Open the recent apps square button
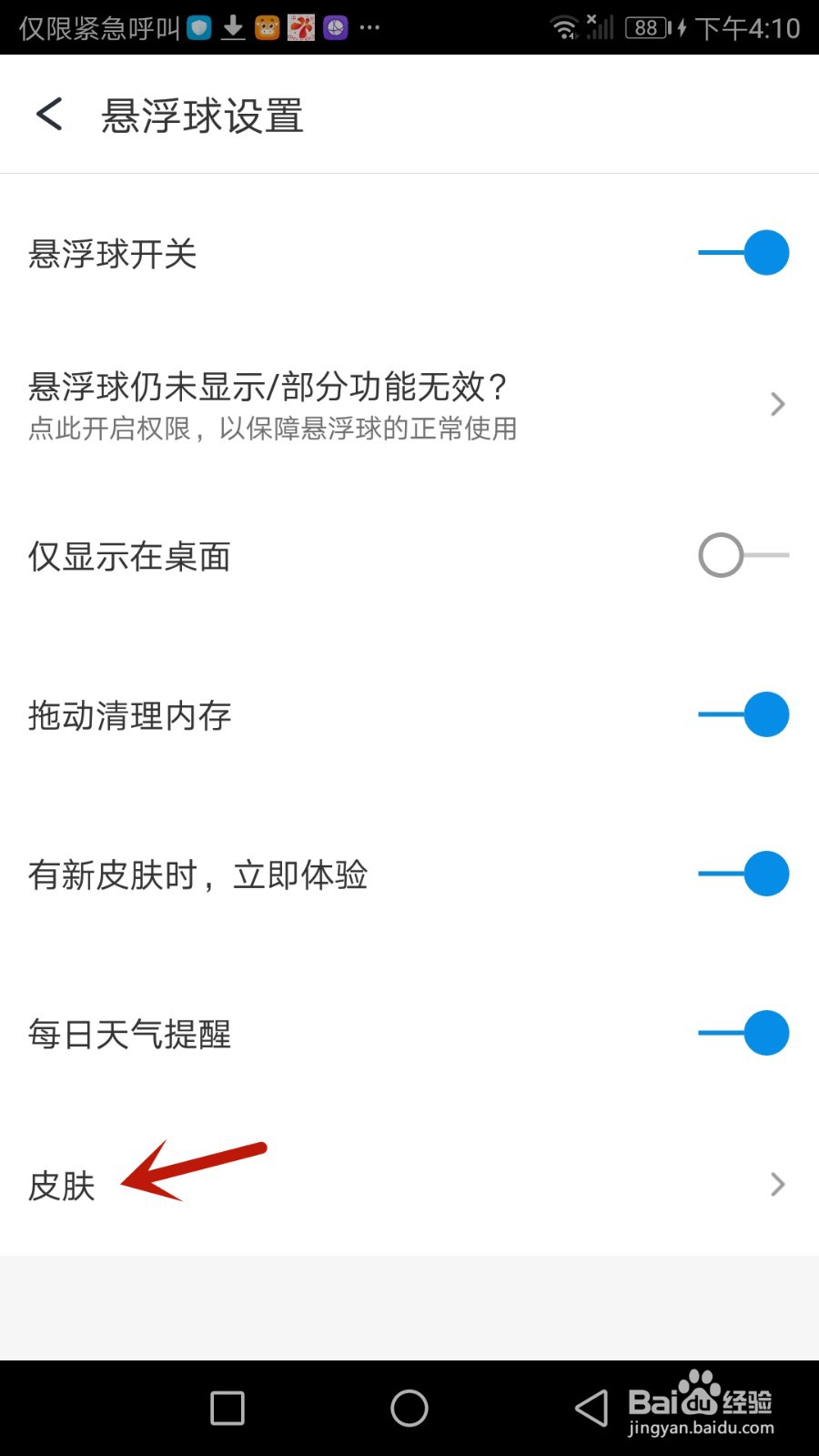This screenshot has height=1456, width=819. point(226,1407)
